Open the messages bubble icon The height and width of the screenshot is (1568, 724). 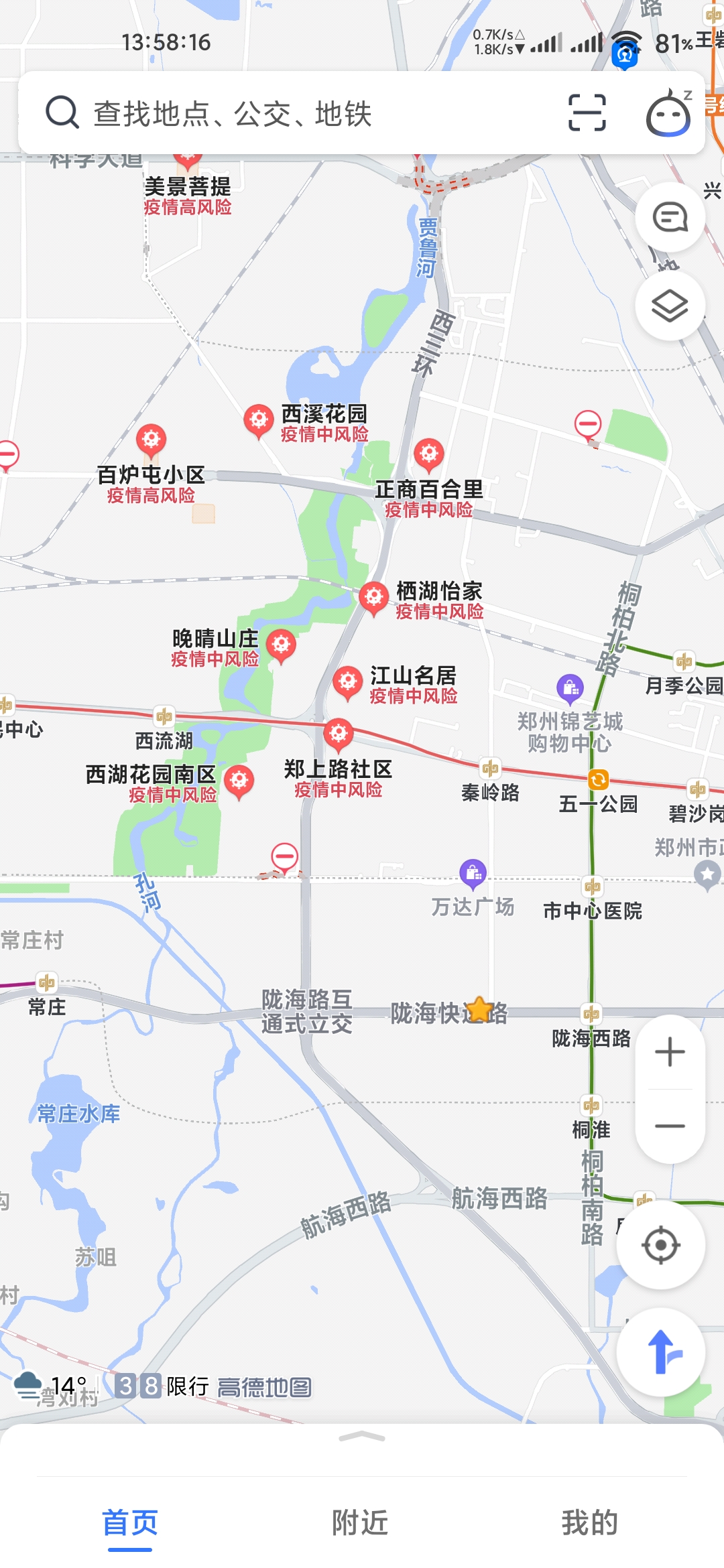click(670, 217)
